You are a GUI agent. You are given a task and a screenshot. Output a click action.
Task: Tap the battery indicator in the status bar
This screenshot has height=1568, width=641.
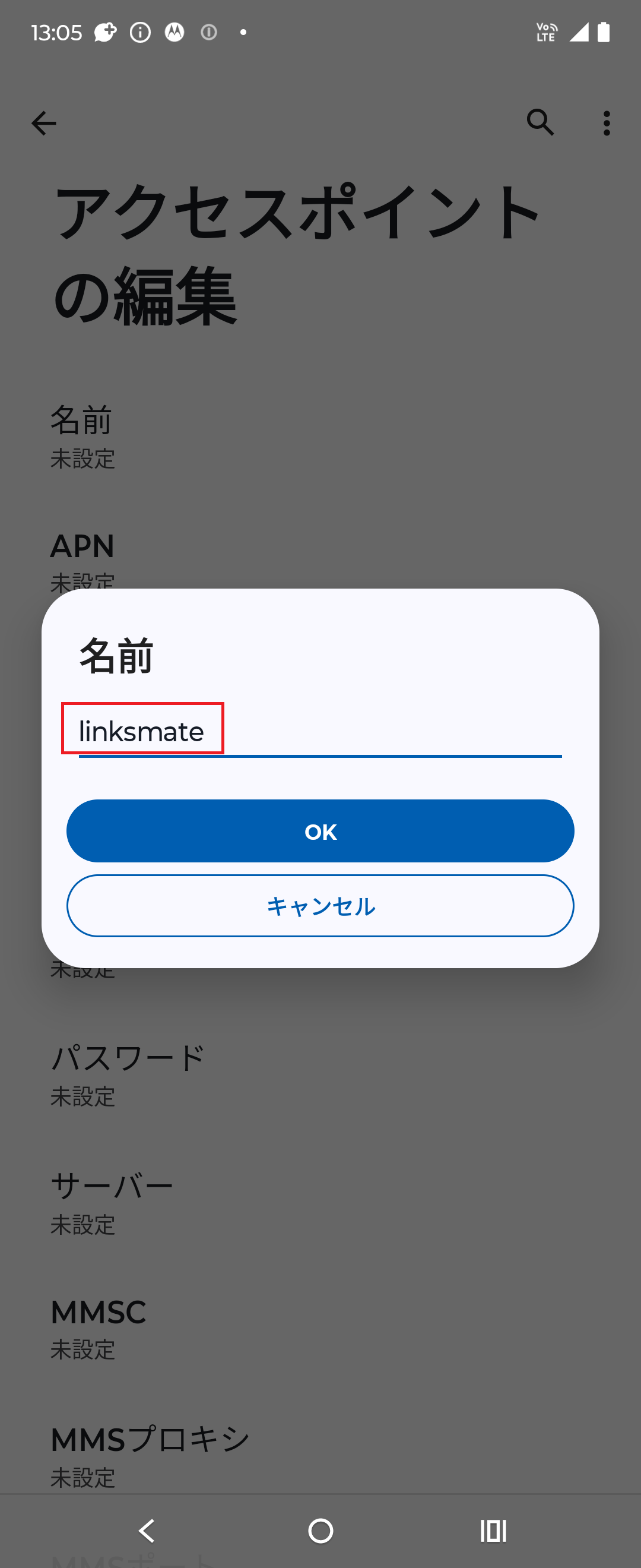(604, 31)
